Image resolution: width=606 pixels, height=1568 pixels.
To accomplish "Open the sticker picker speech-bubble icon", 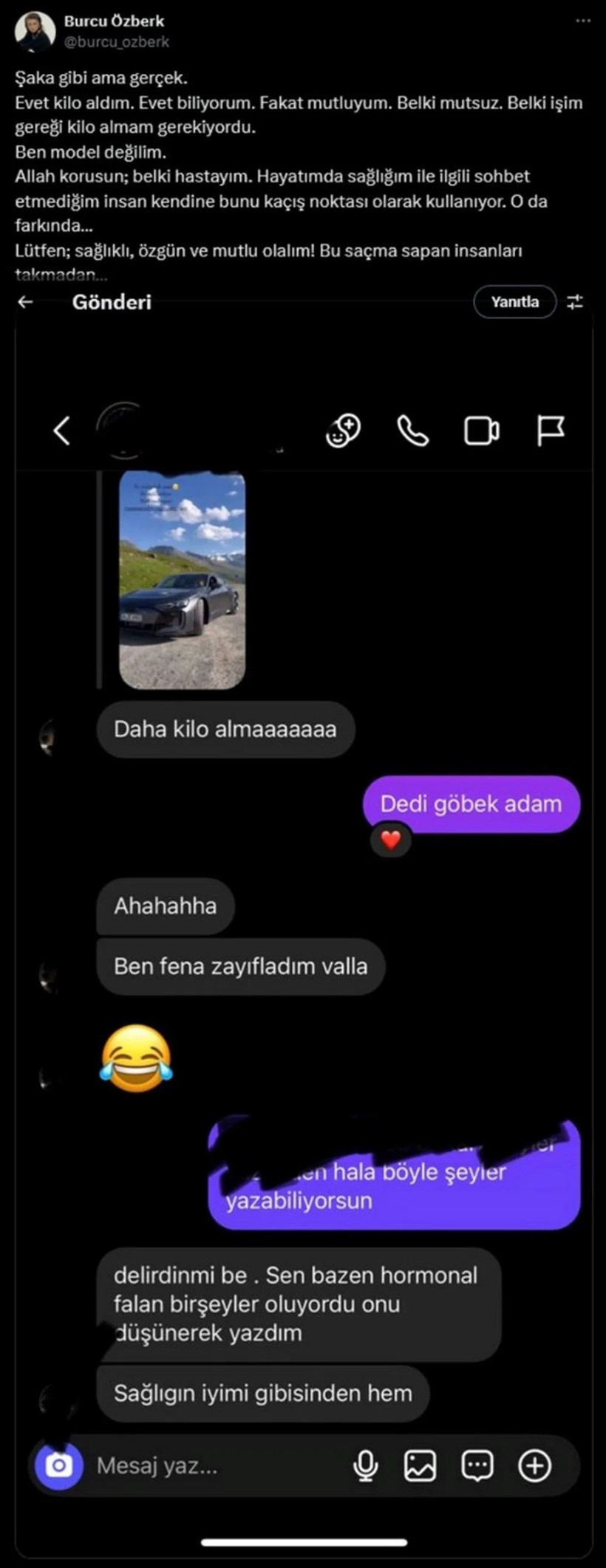I will click(477, 1465).
